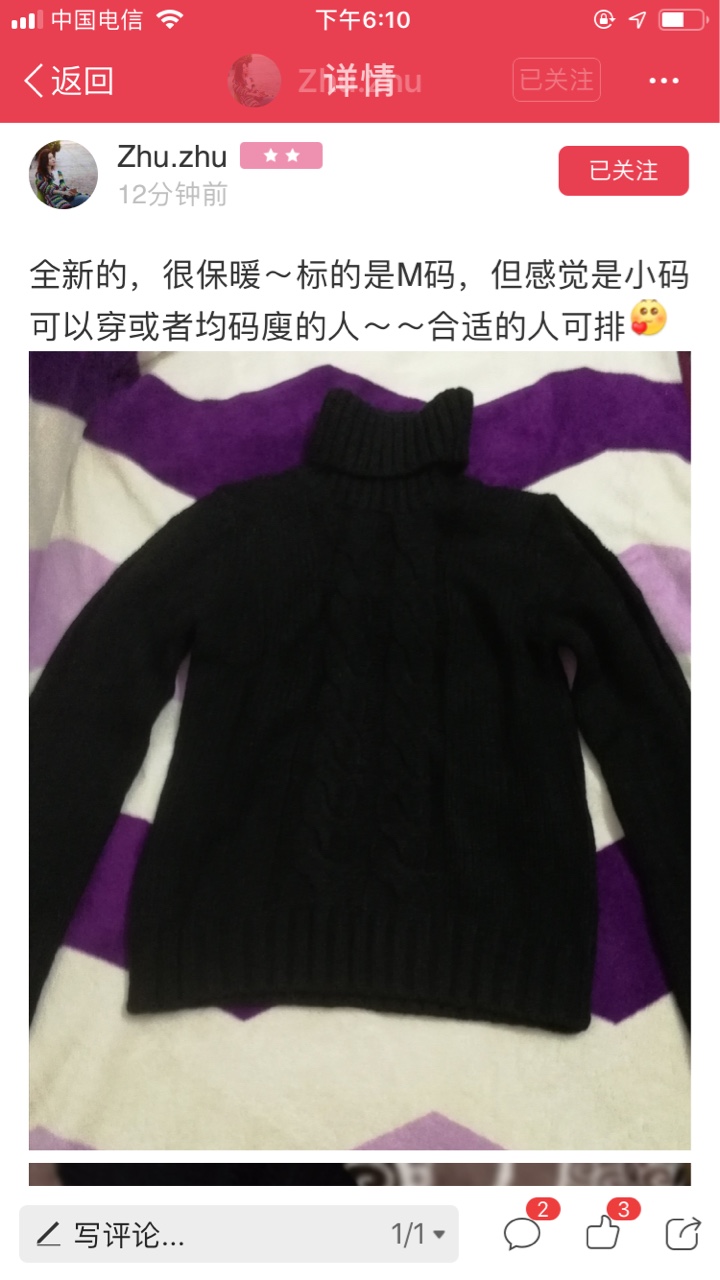This screenshot has width=720, height=1280.
Task: Open Zhu.zhu's profile avatar
Action: [x=63, y=174]
